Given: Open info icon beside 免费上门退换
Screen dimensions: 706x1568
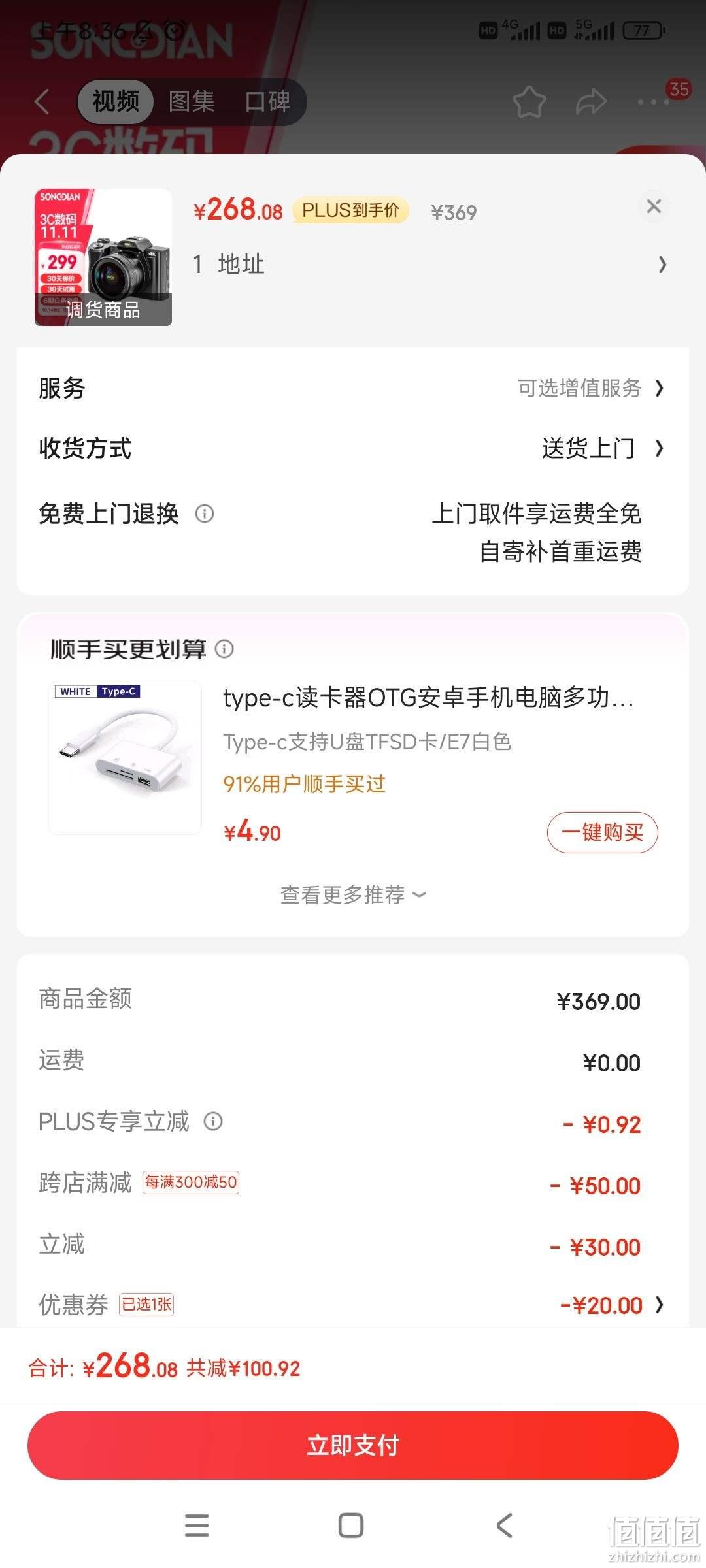Looking at the screenshot, I should click(x=205, y=514).
